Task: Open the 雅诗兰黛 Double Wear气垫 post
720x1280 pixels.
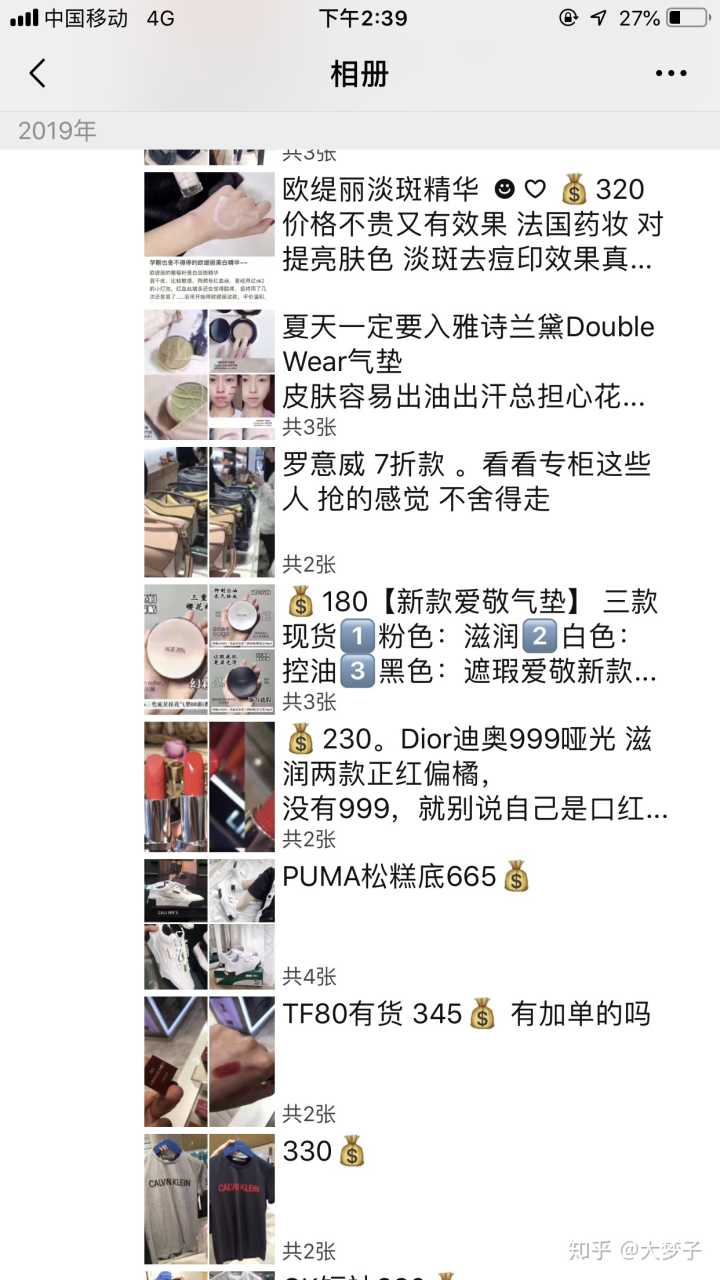Action: (x=468, y=361)
